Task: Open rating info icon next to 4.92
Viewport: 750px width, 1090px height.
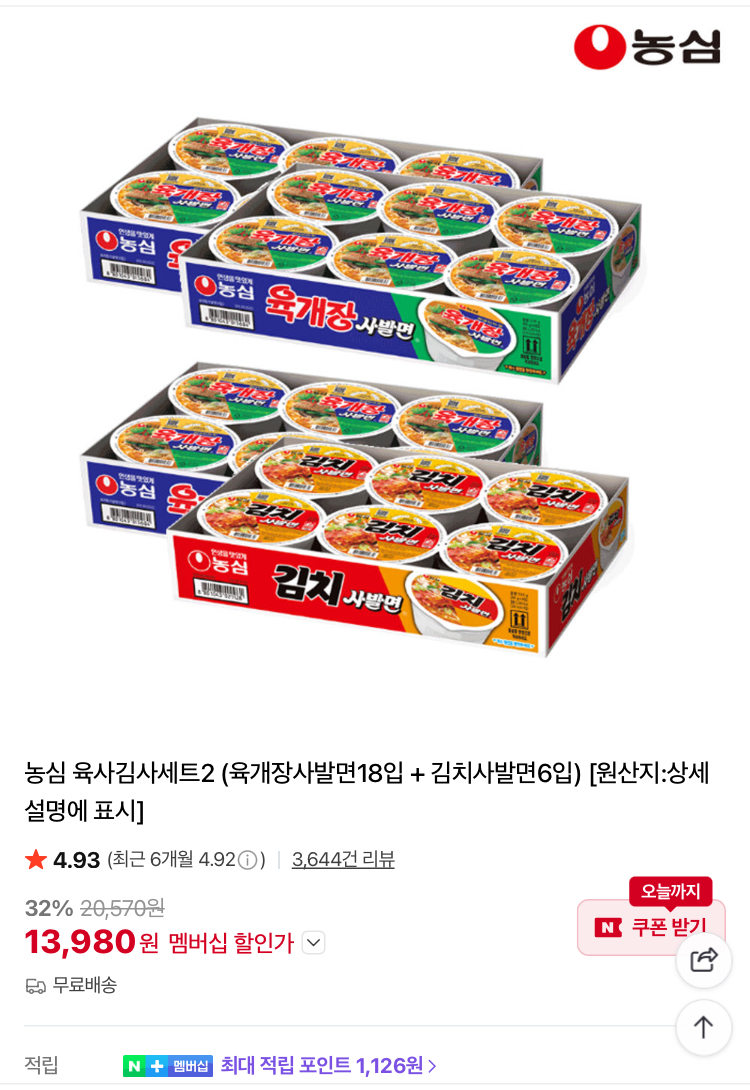Action: click(x=249, y=860)
